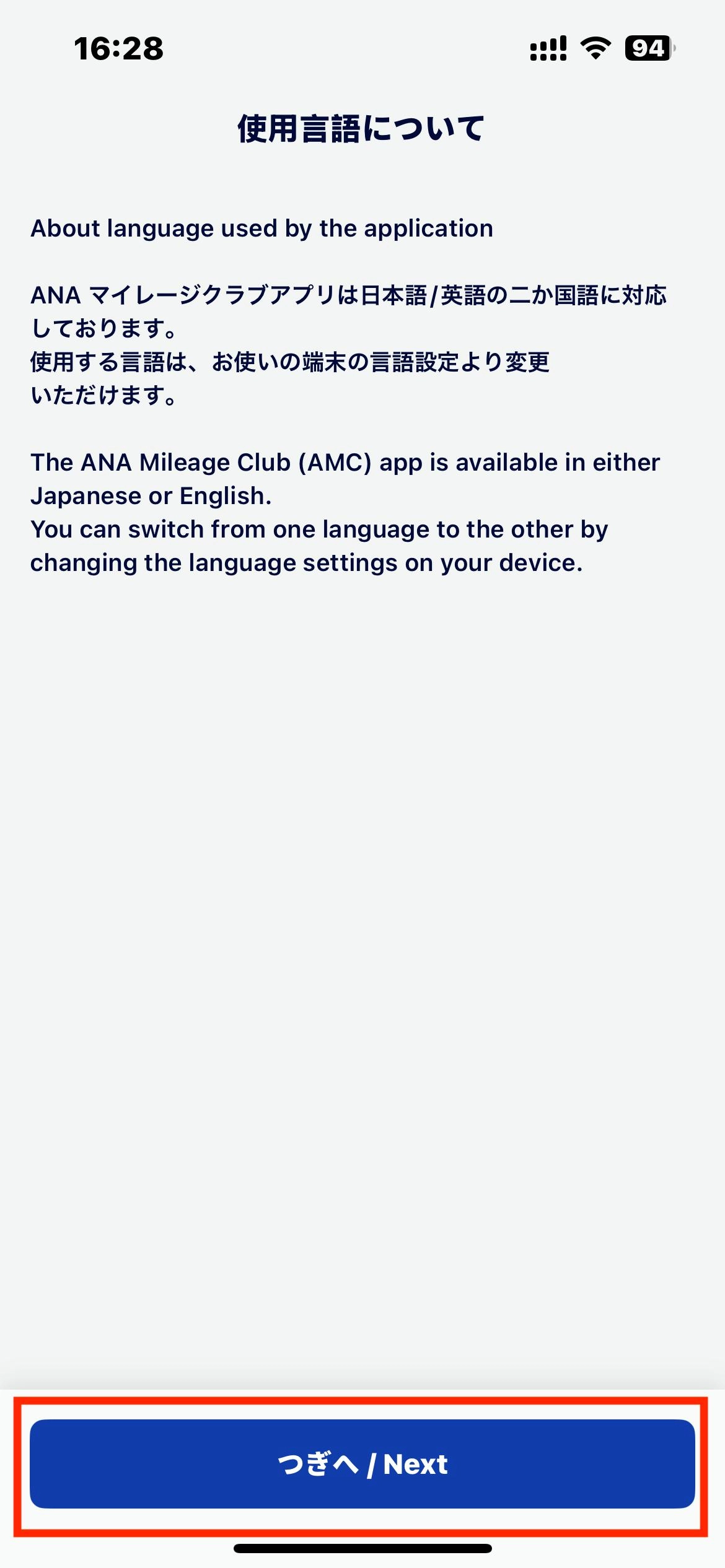The width and height of the screenshot is (725, 1568).
Task: Tap the つぎへ / Next button
Action: click(362, 1464)
